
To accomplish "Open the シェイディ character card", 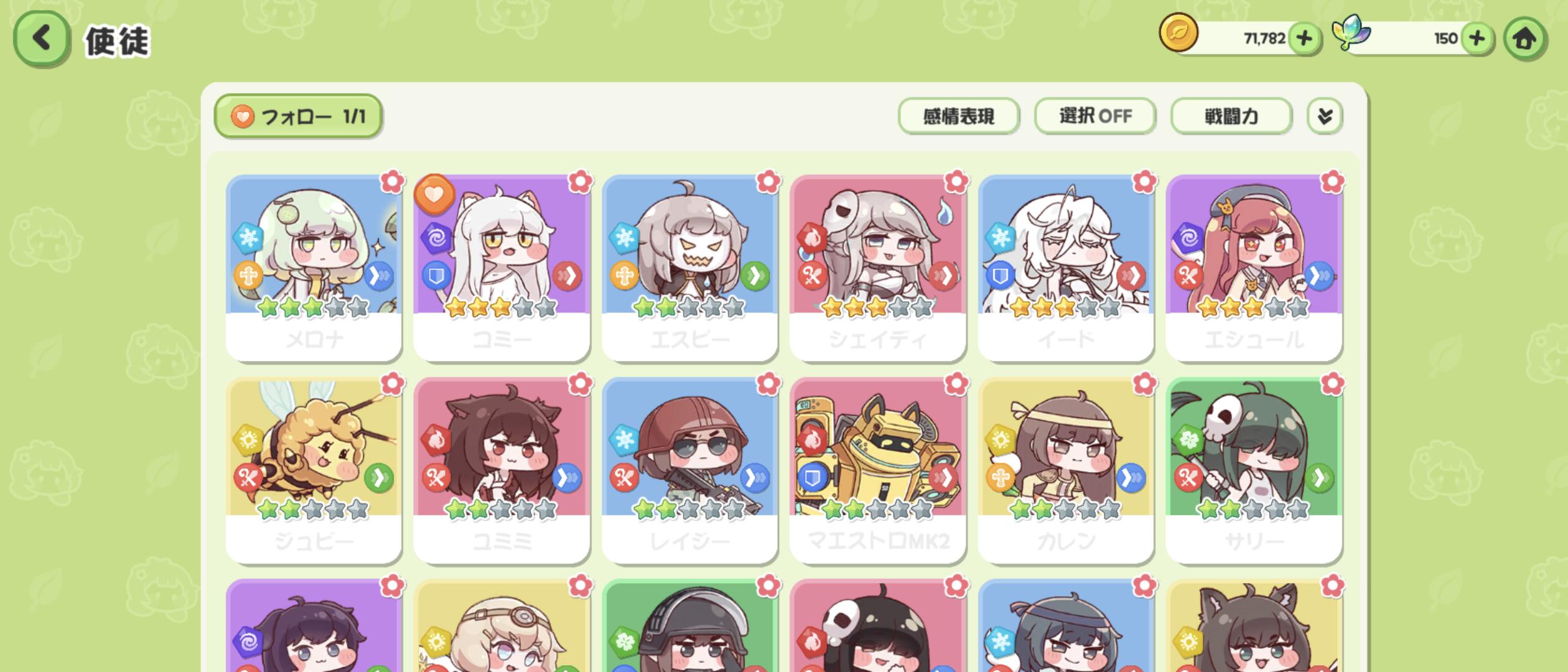I will (877, 268).
